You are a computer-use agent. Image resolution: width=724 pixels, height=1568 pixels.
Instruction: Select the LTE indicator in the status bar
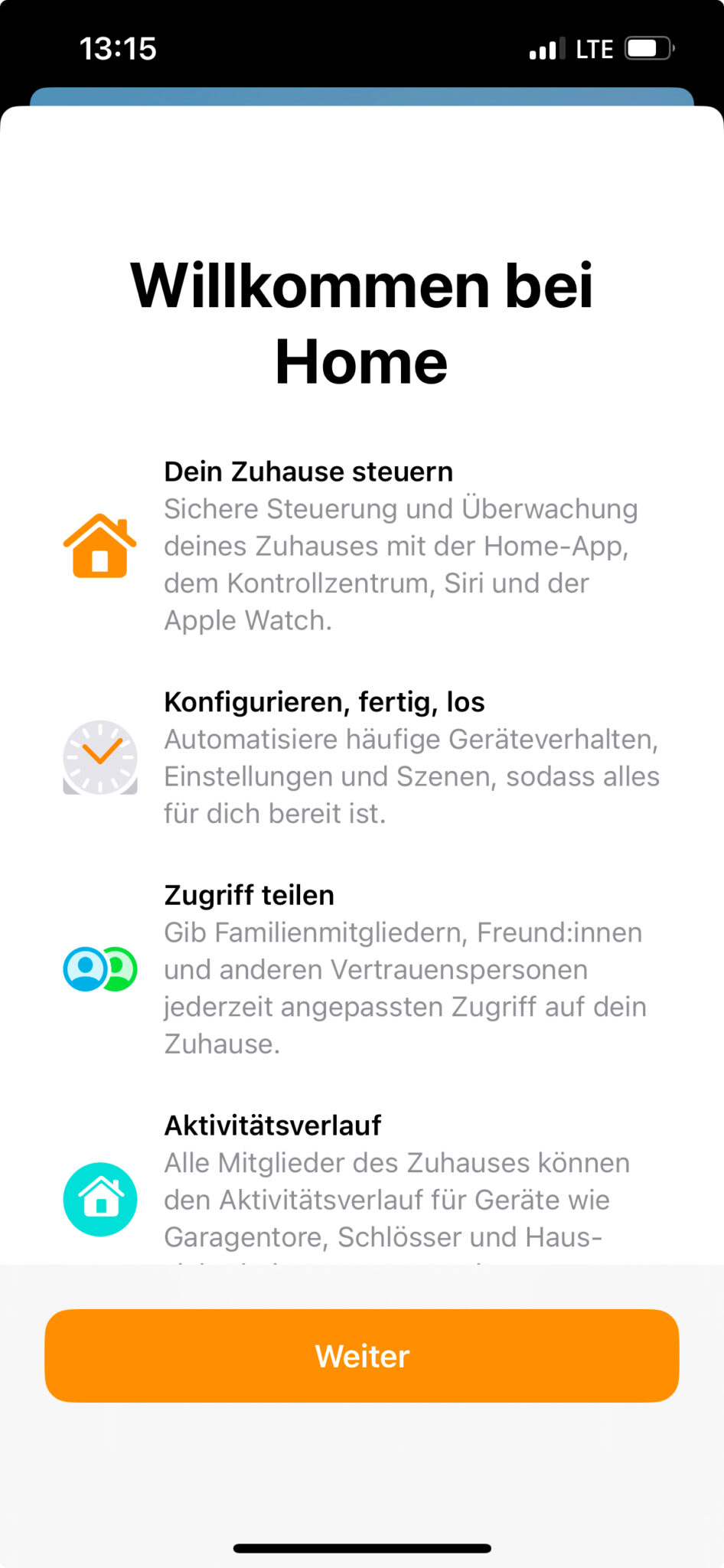pos(595,48)
